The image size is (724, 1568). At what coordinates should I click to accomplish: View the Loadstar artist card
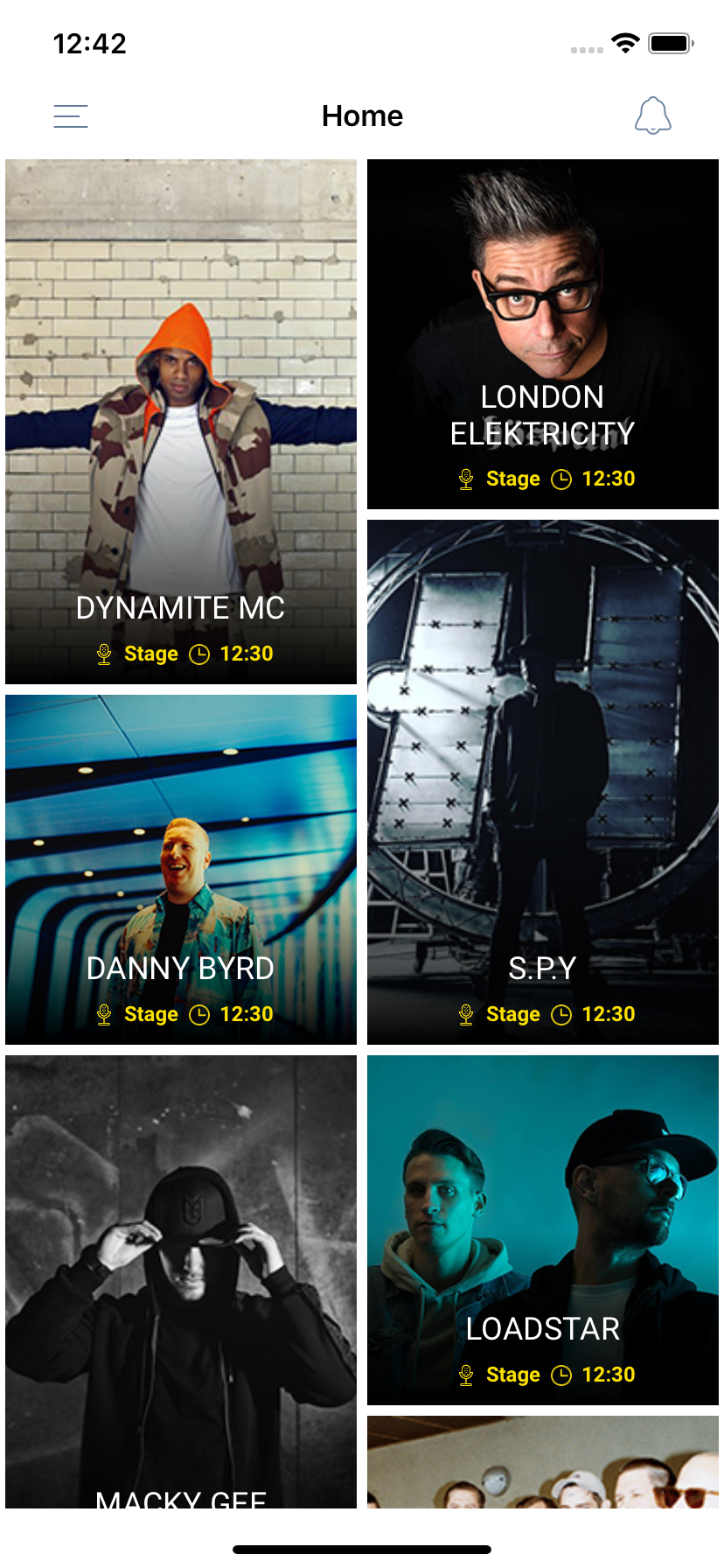pyautogui.click(x=543, y=1230)
